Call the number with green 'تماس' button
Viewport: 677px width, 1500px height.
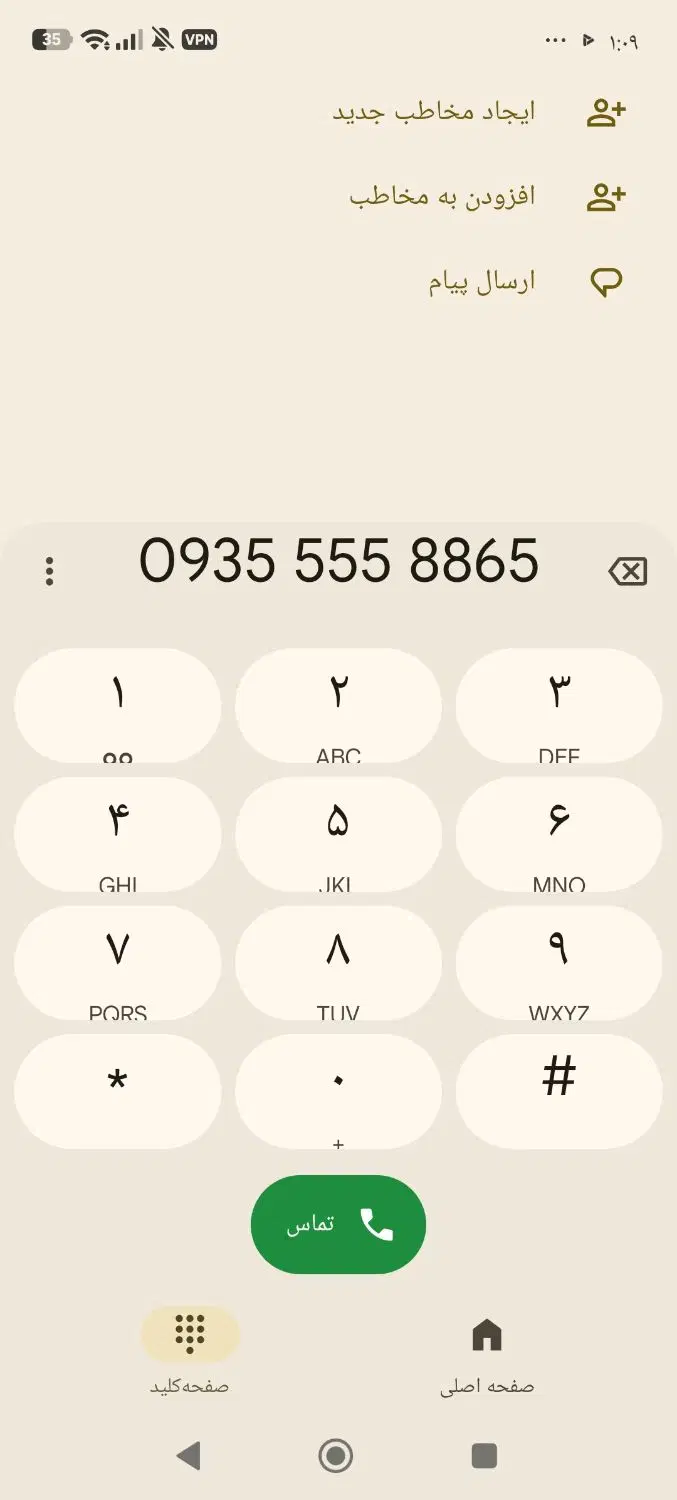pyautogui.click(x=338, y=1224)
